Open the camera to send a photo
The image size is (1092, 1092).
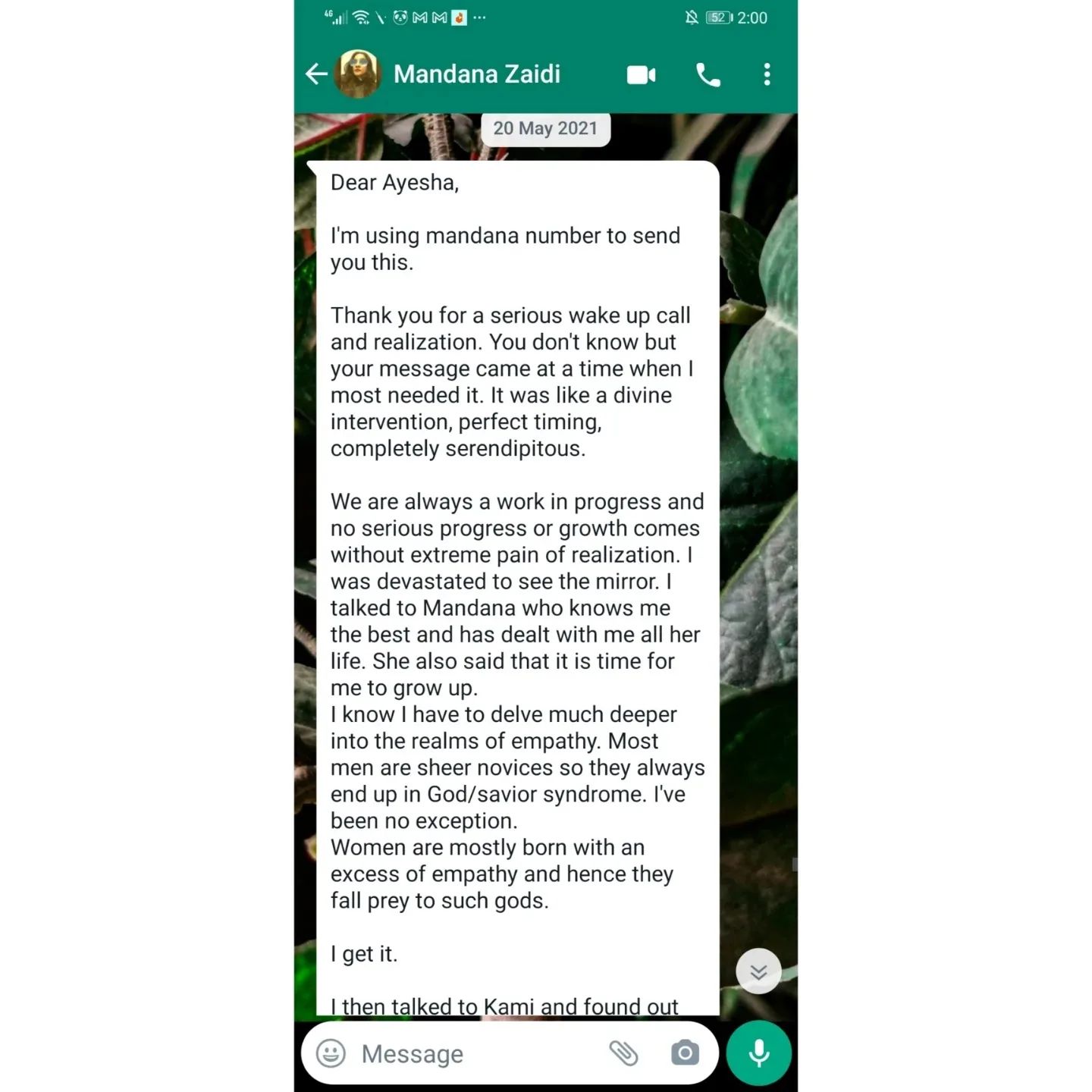tap(685, 1053)
